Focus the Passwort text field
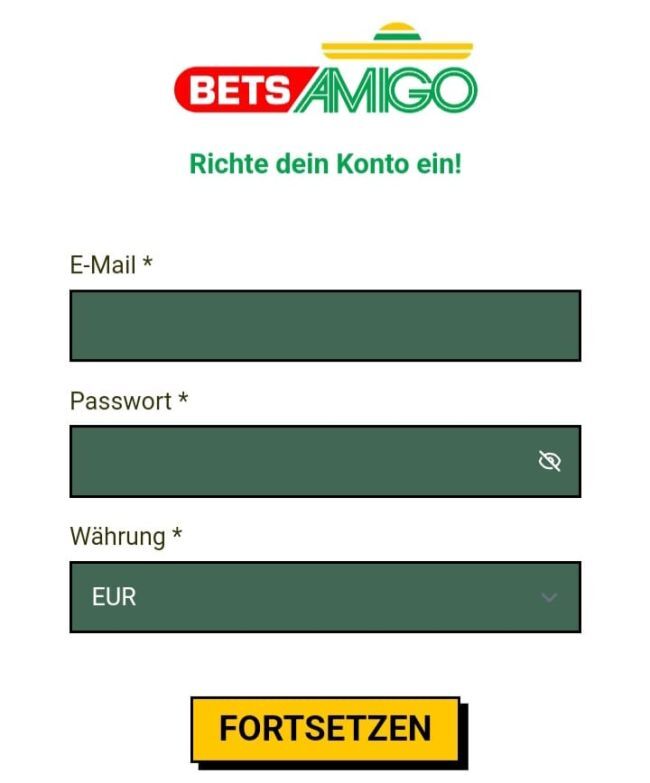Viewport: 650px width, 783px height. 300,461
